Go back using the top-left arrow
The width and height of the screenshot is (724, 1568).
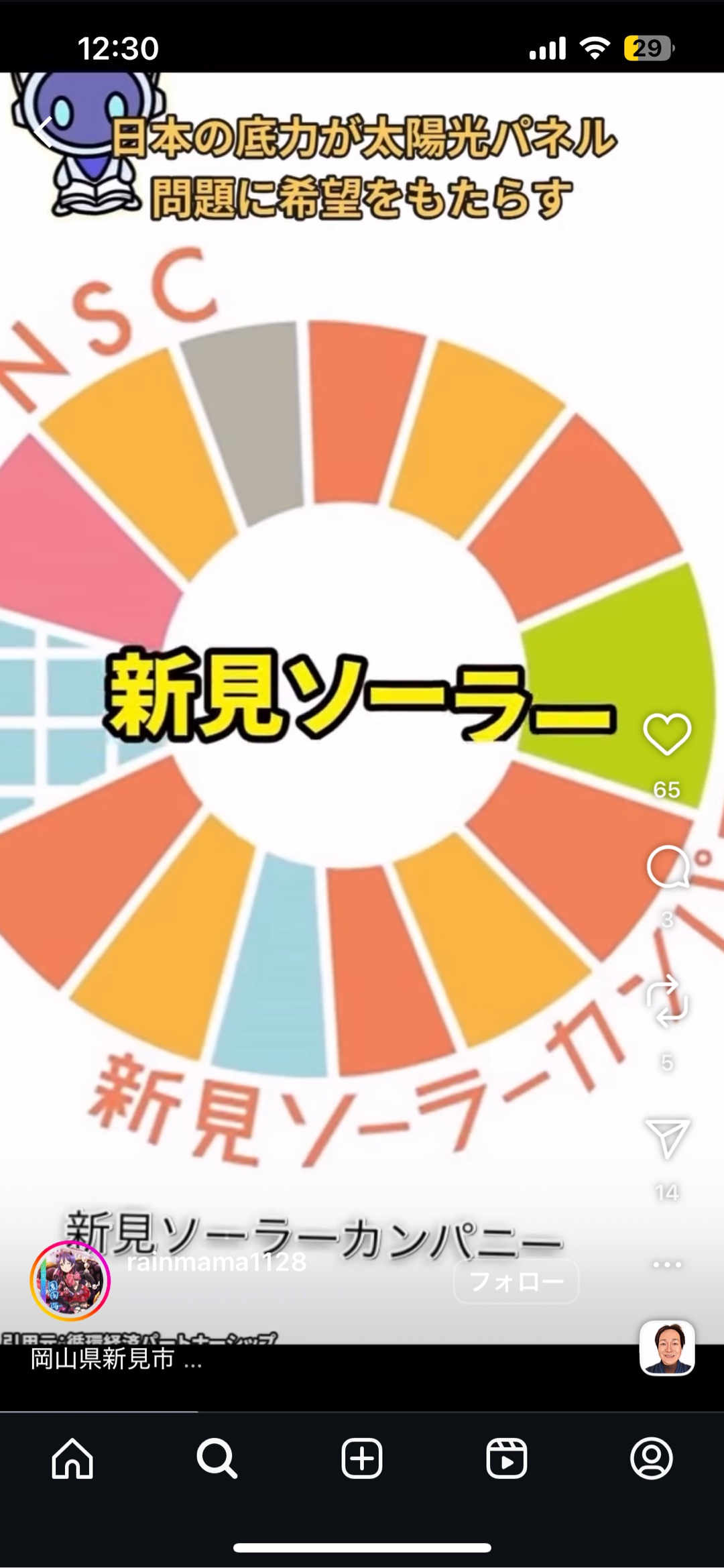(x=44, y=131)
